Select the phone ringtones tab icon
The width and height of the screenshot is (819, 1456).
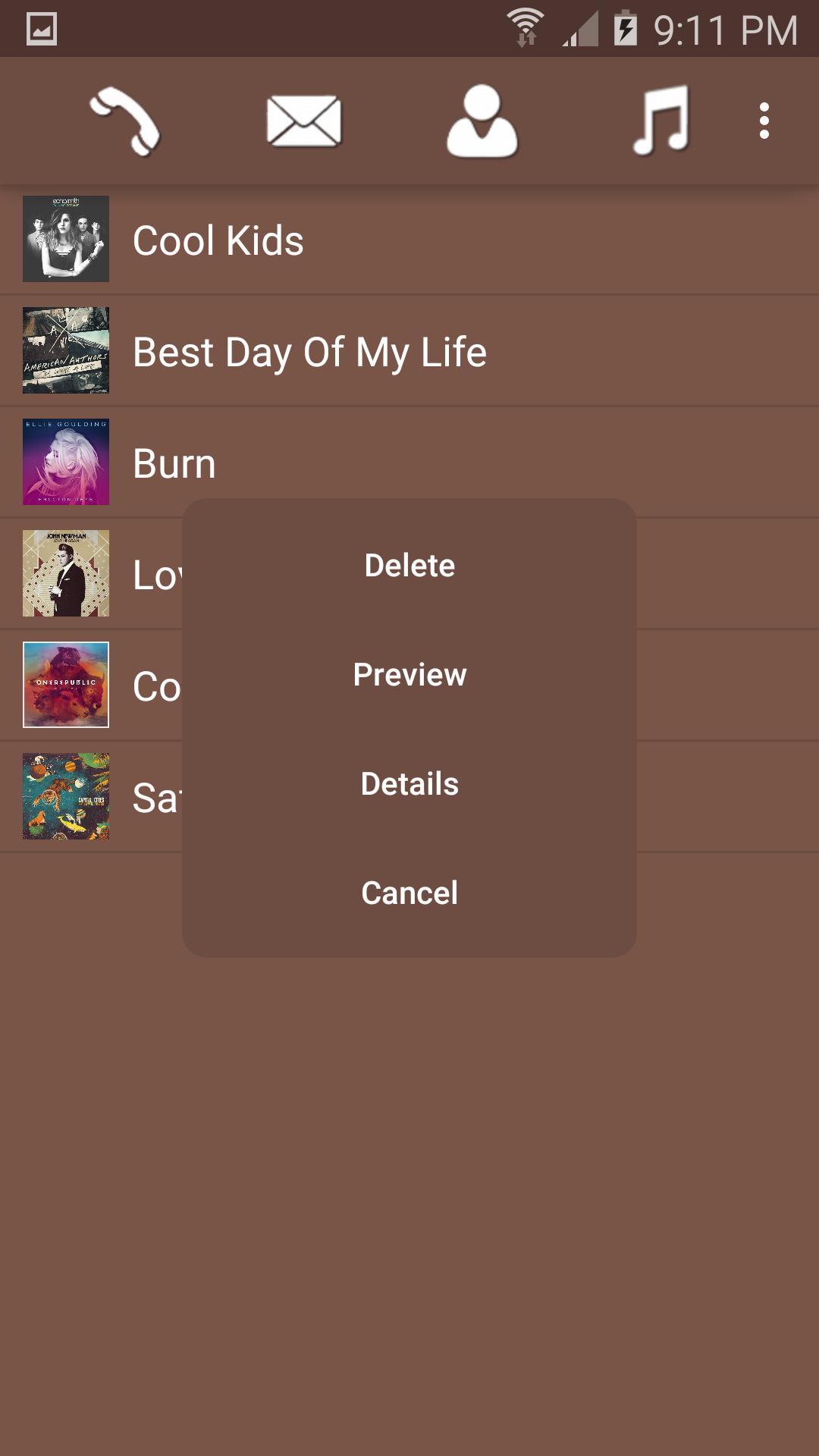click(127, 121)
